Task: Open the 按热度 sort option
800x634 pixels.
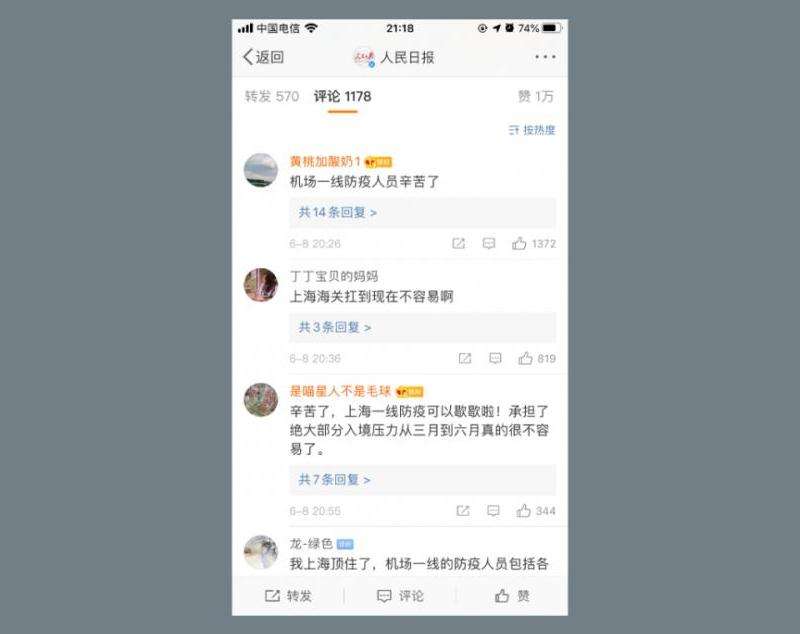Action: click(532, 130)
